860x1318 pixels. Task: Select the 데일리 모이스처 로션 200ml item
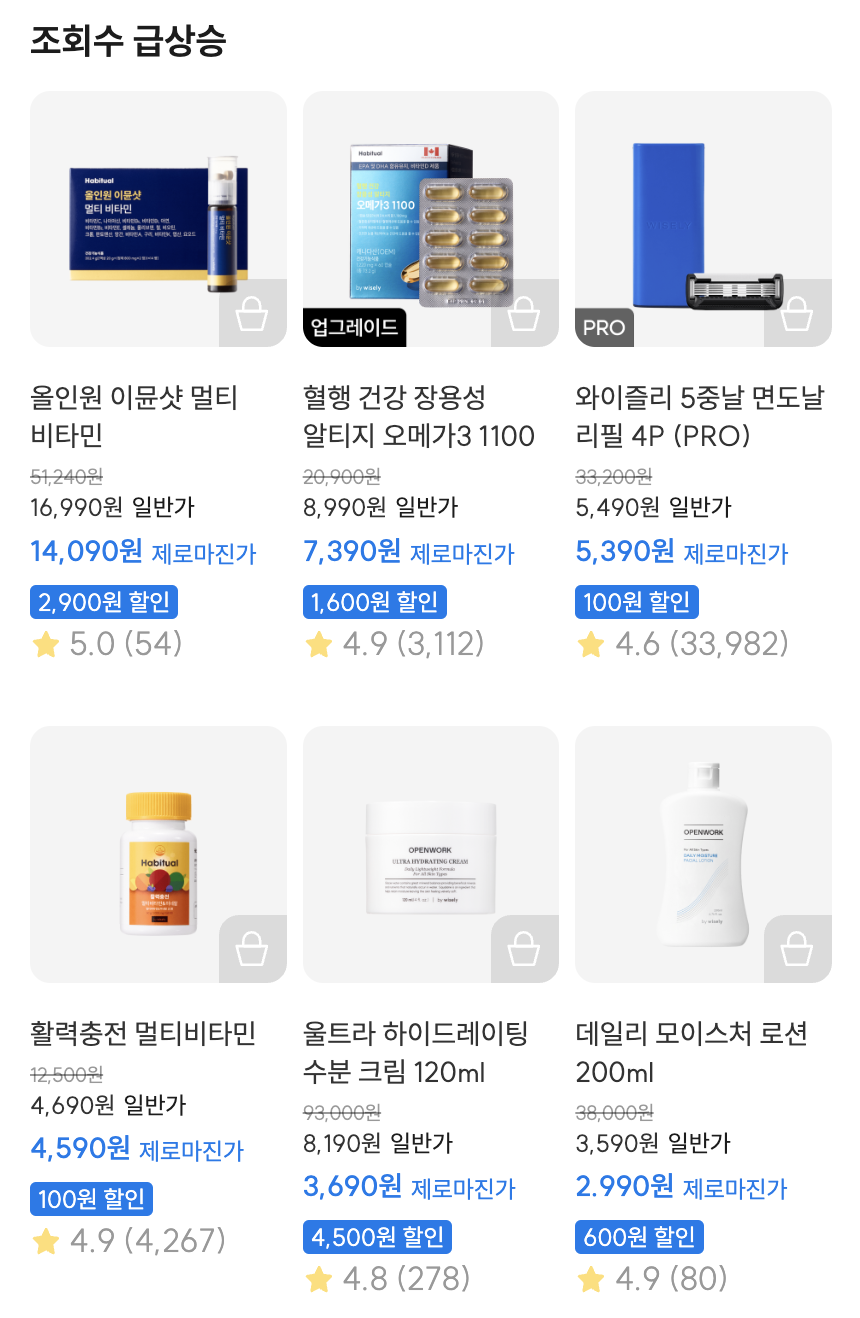point(703,854)
